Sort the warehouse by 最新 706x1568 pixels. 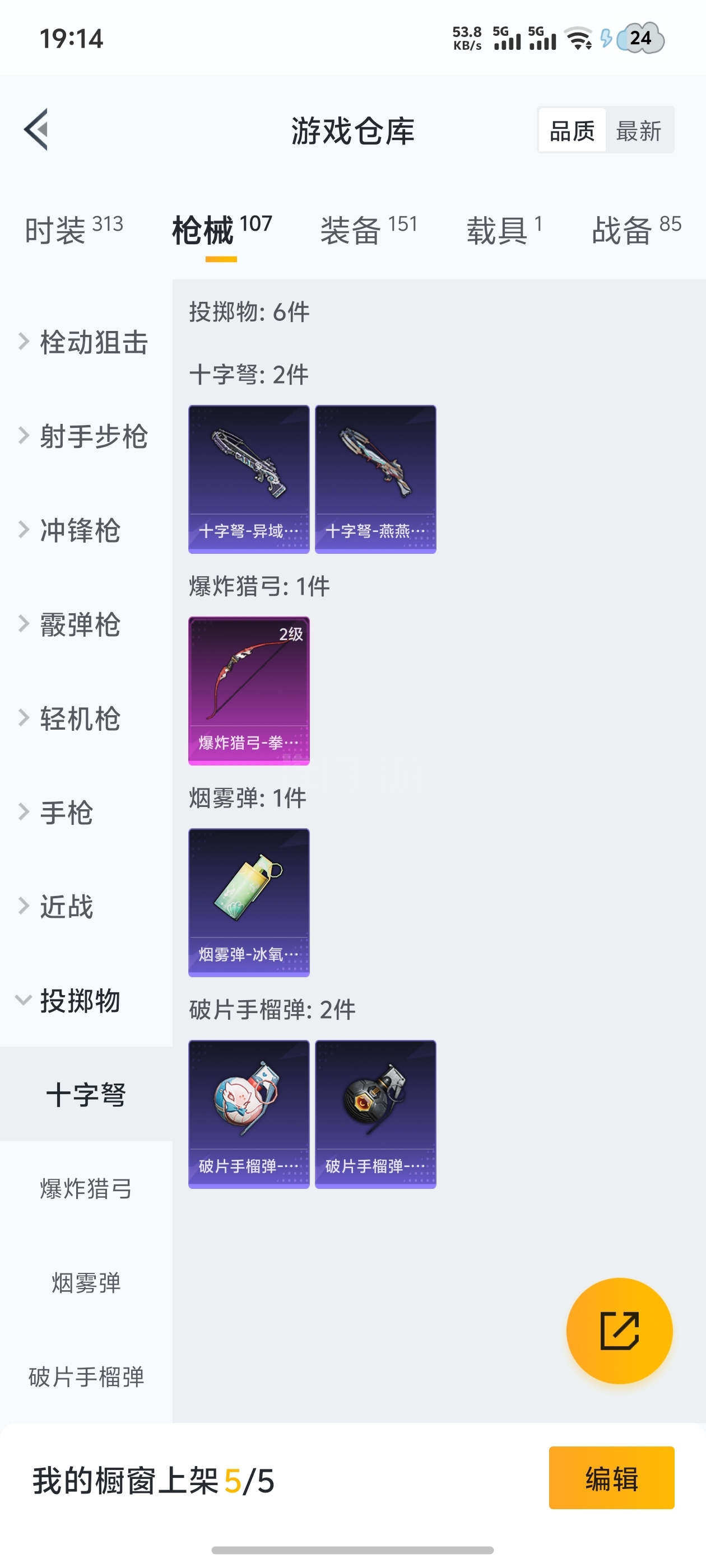coord(638,131)
